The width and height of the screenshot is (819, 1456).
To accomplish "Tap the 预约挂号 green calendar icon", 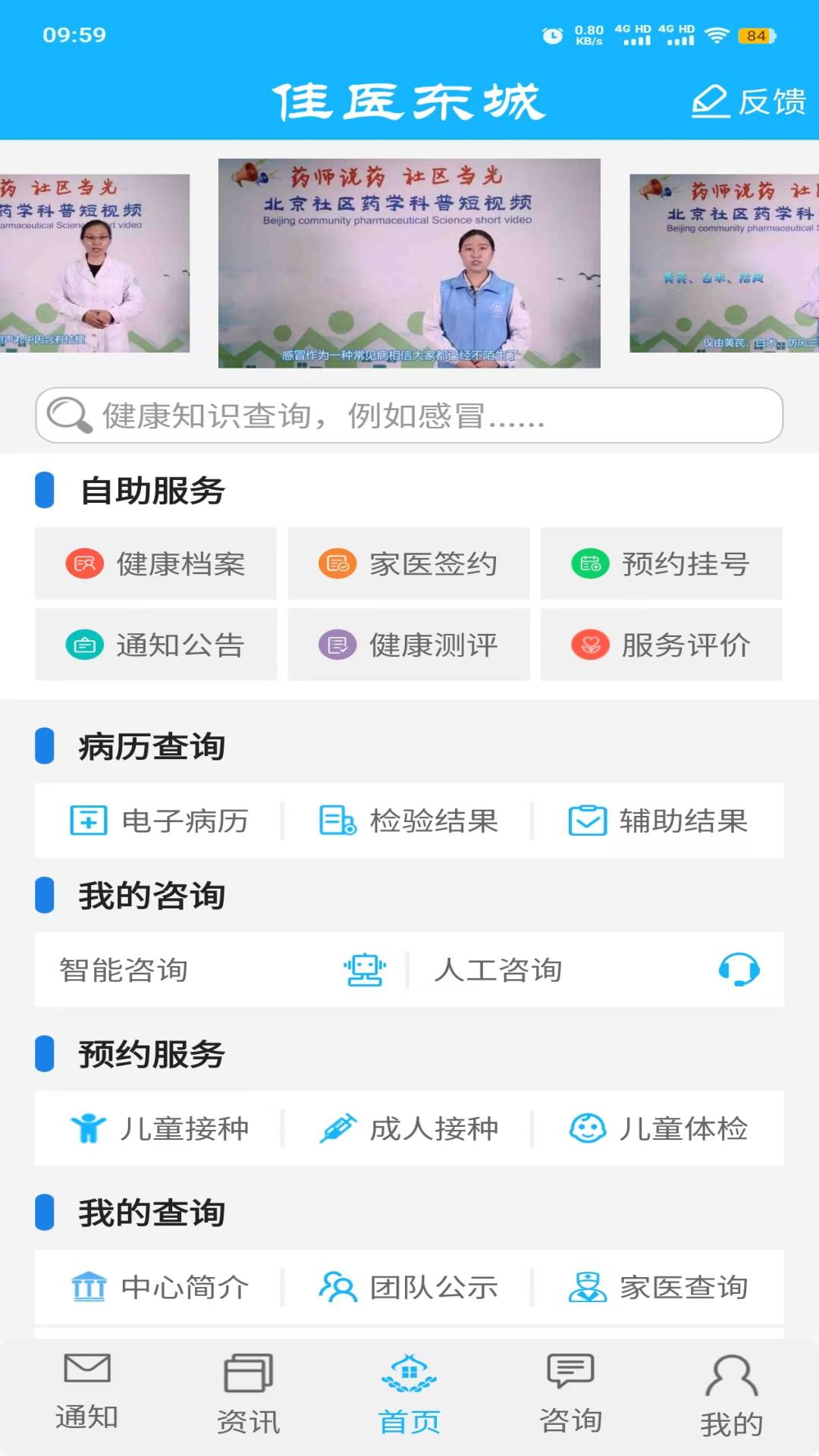I will click(x=591, y=565).
